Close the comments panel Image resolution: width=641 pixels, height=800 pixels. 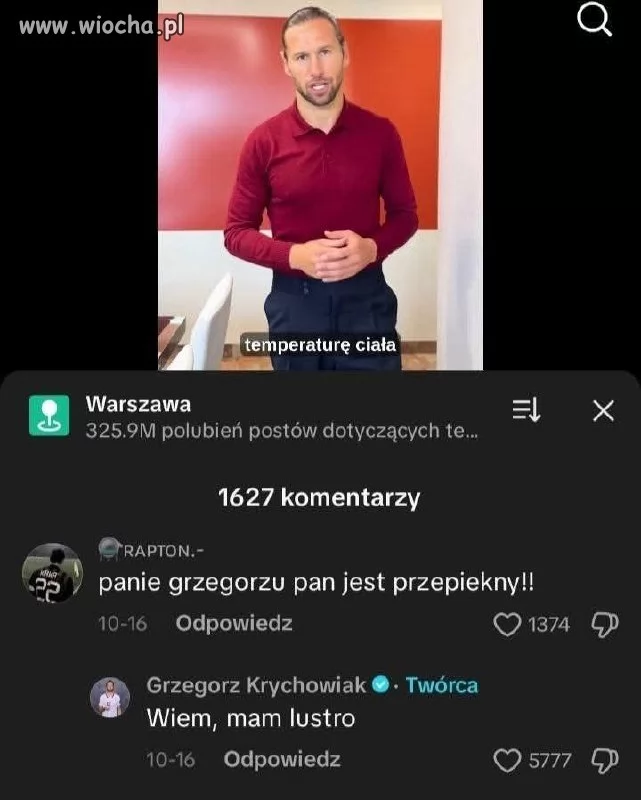(603, 410)
